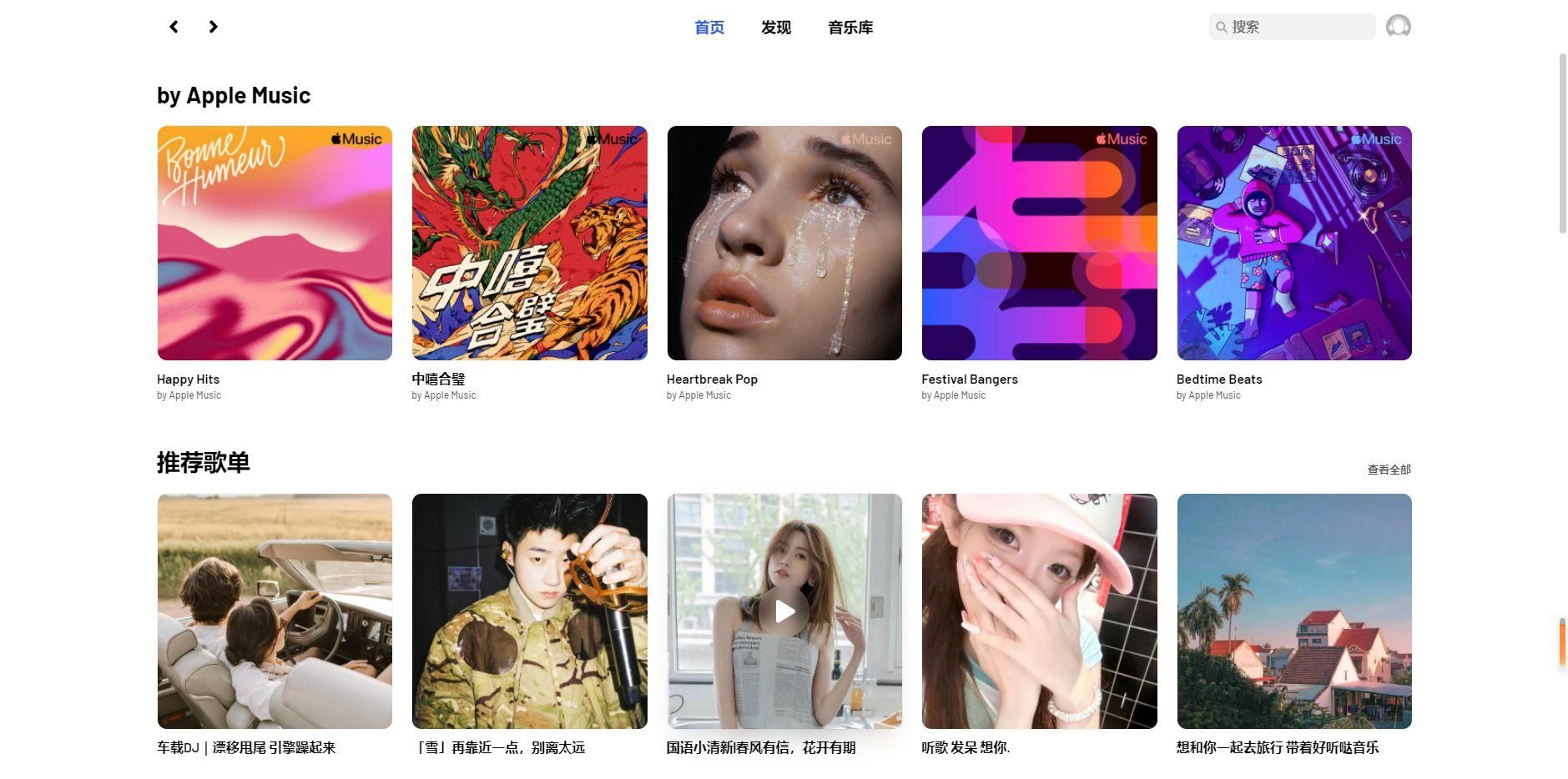Open the Festival Bangers playlist
Screen dimensions: 1568x779
[1039, 243]
